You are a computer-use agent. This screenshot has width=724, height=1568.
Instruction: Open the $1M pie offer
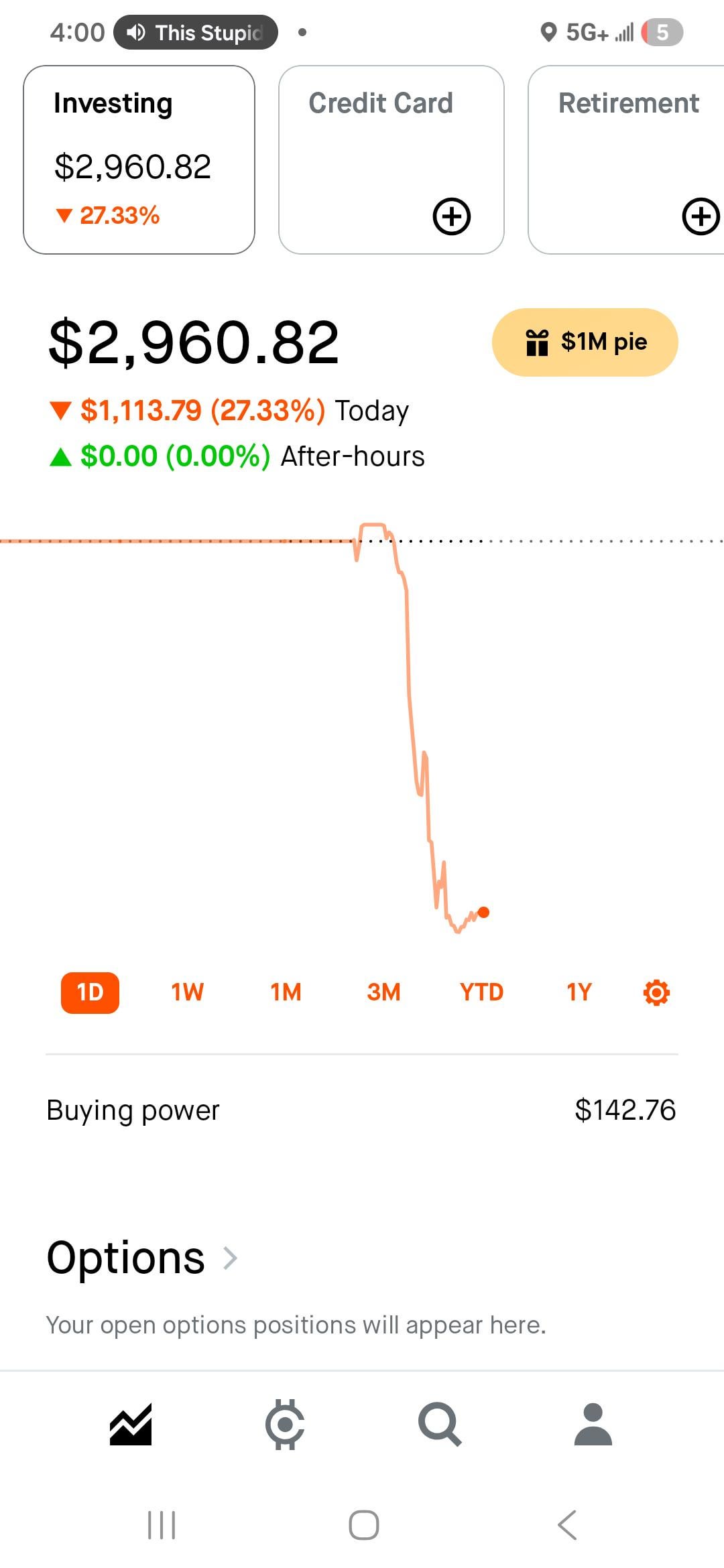point(585,342)
